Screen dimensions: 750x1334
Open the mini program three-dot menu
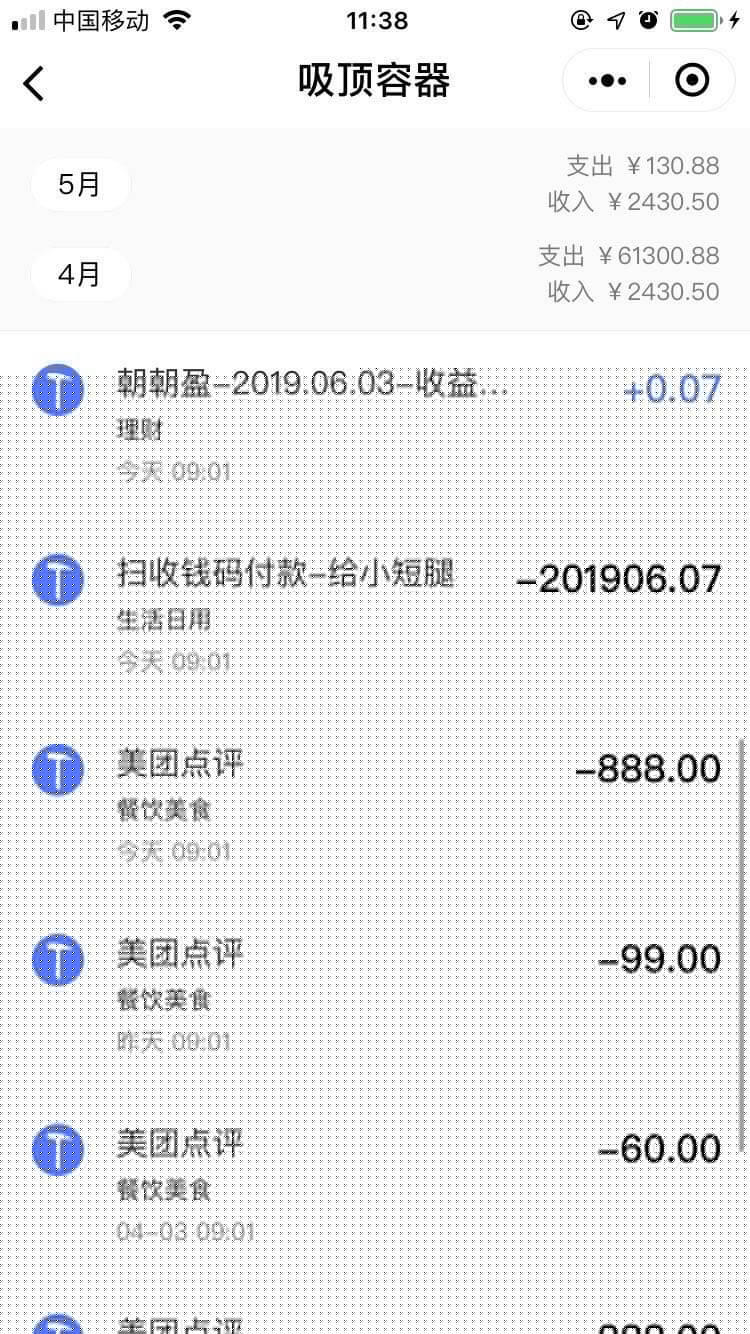coord(607,81)
